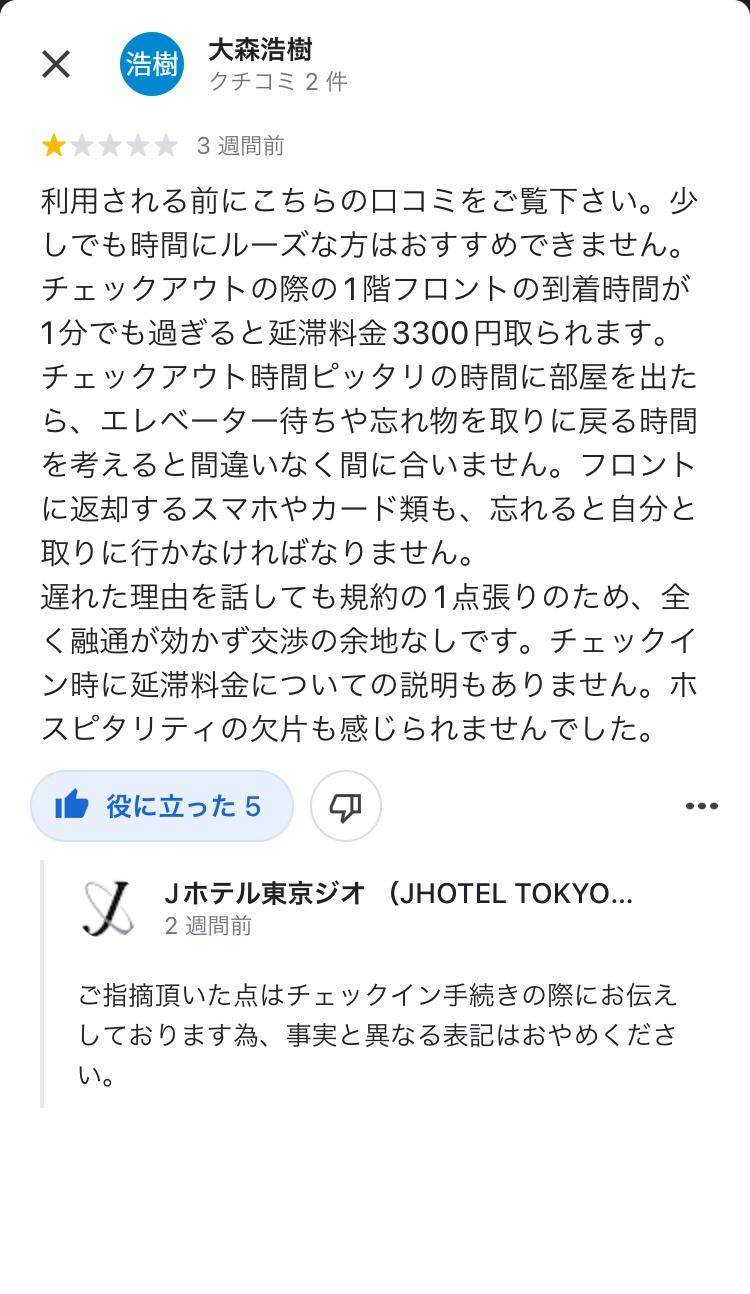Close the review detail view
Viewport: 750px width, 1294px height.
click(56, 64)
